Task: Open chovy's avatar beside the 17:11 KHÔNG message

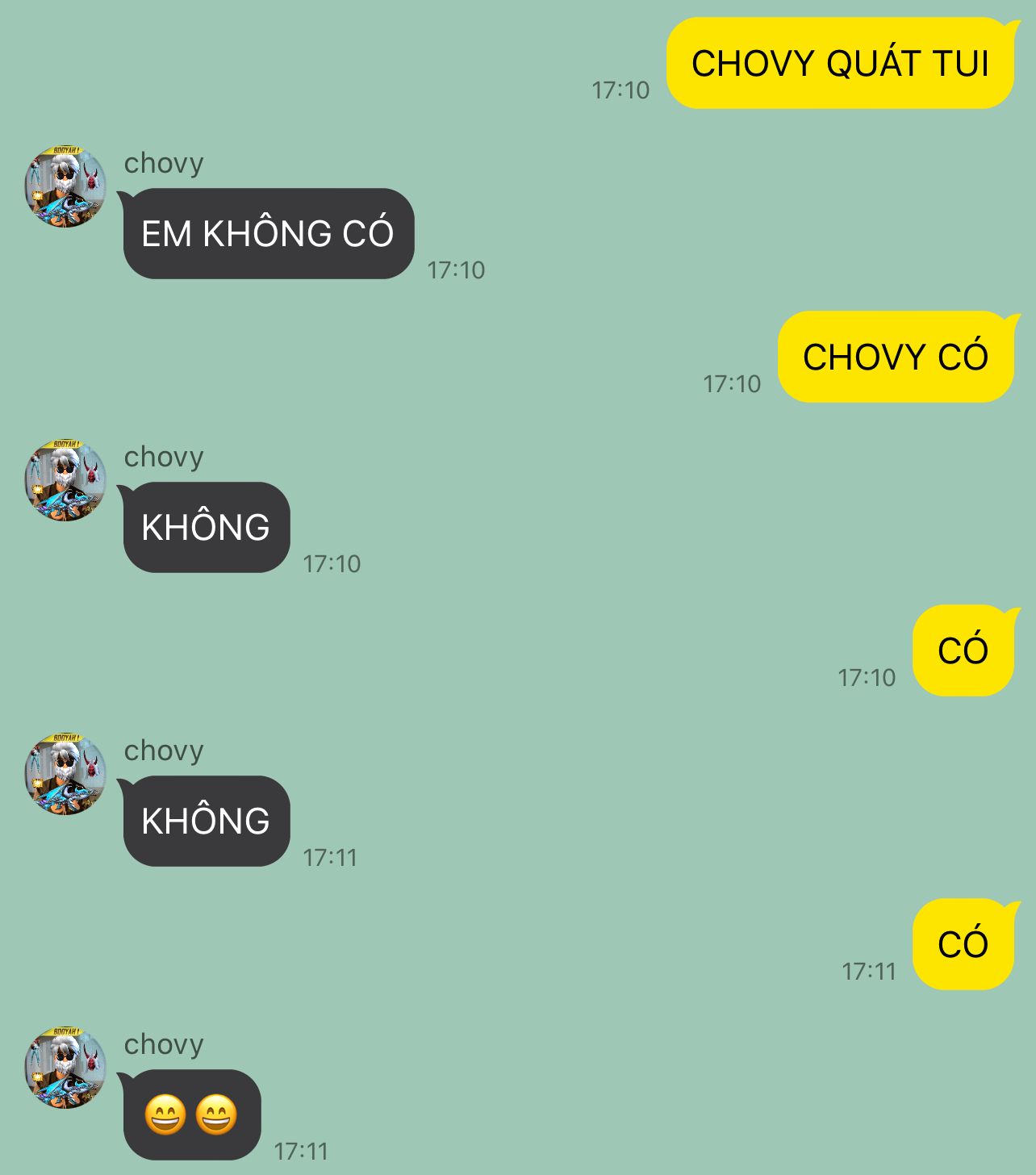Action: (65, 774)
